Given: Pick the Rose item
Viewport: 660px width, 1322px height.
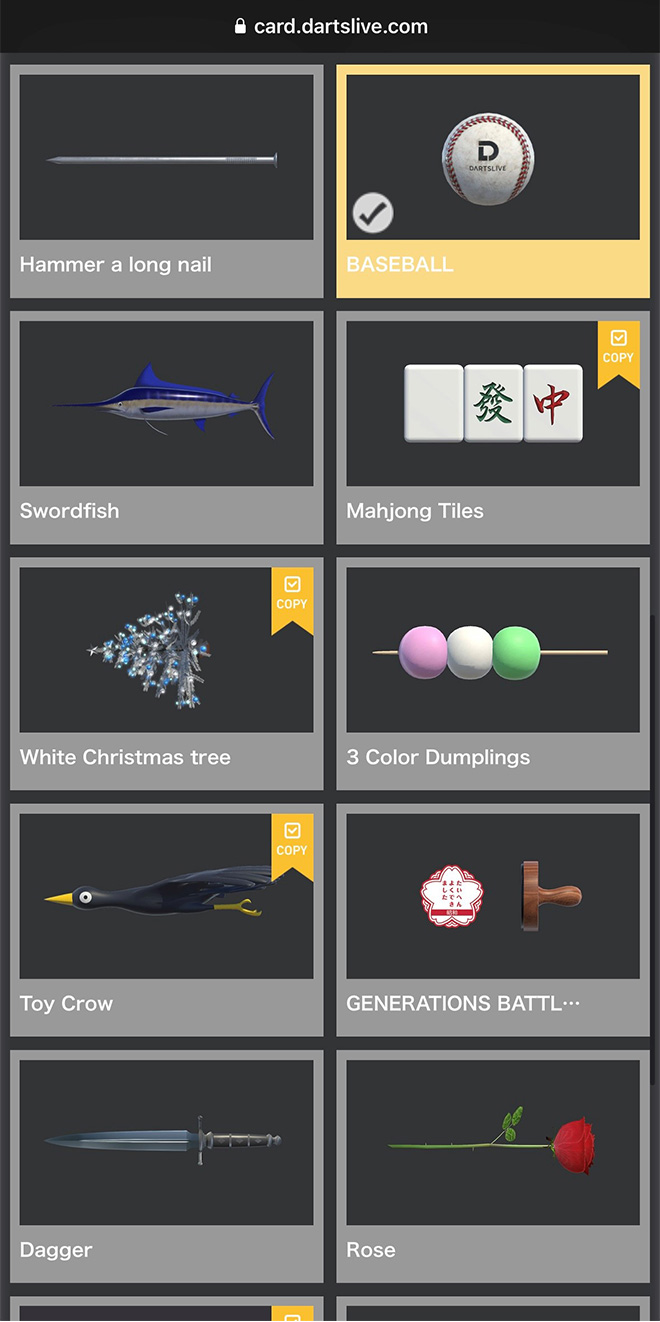Looking at the screenshot, I should 493,1166.
